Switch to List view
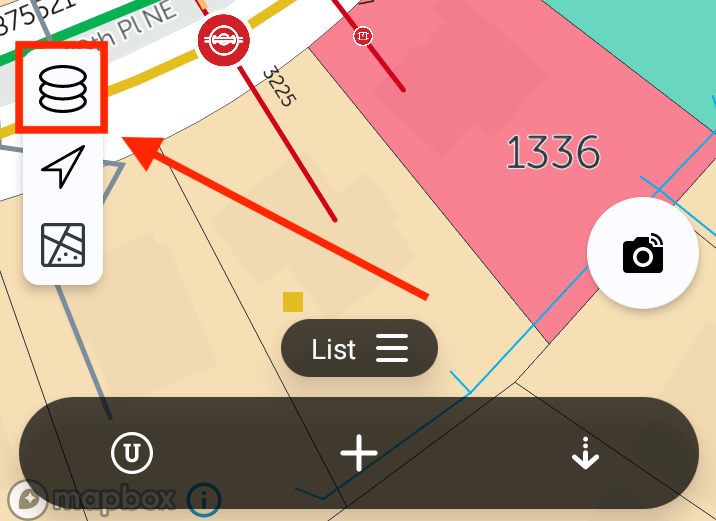Screen dimensions: 716x521 point(360,349)
